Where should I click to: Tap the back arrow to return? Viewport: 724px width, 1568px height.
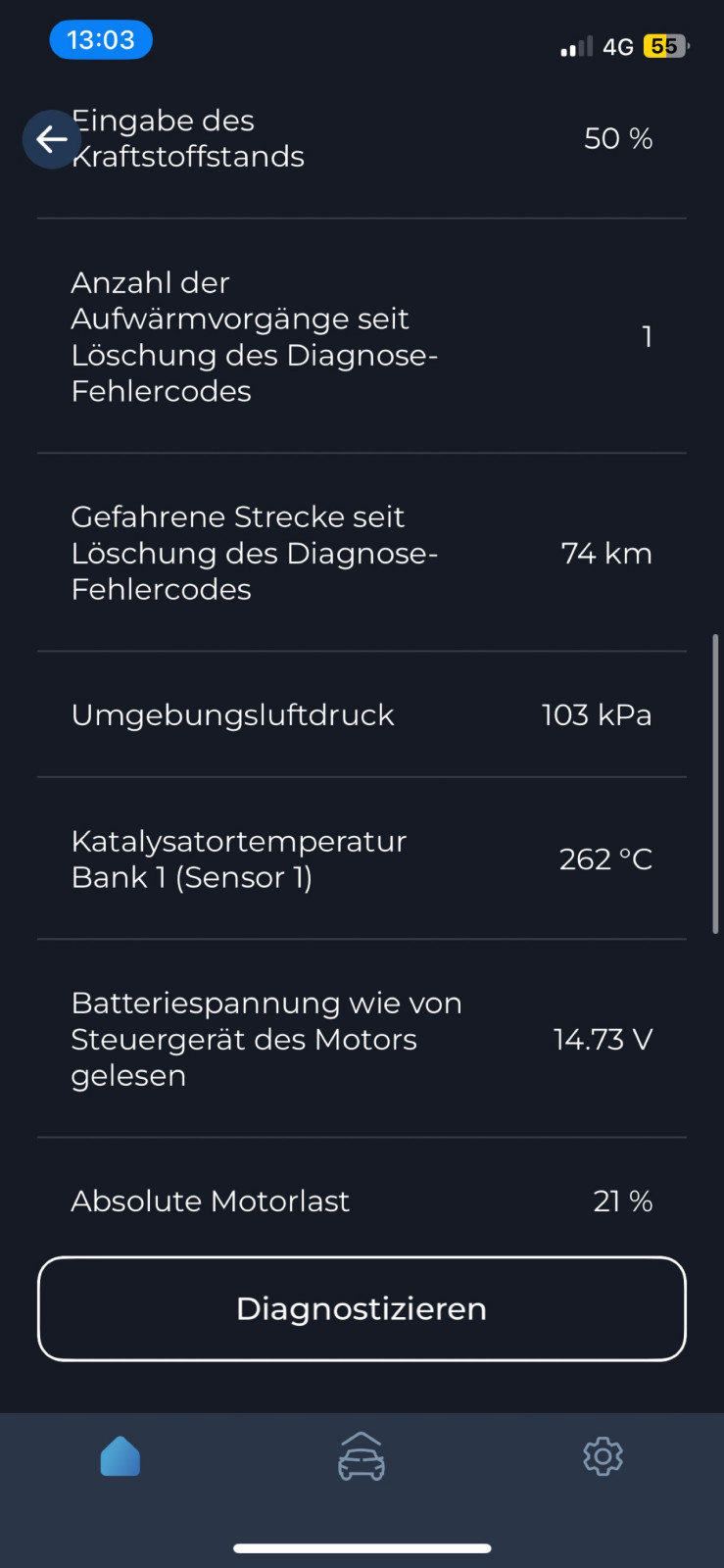[x=51, y=139]
